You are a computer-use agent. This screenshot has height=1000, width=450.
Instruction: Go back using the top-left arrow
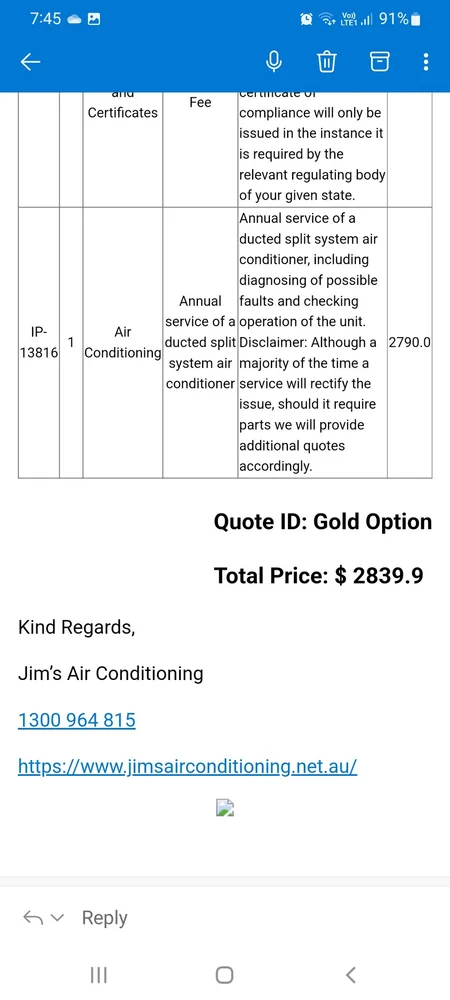pos(31,62)
